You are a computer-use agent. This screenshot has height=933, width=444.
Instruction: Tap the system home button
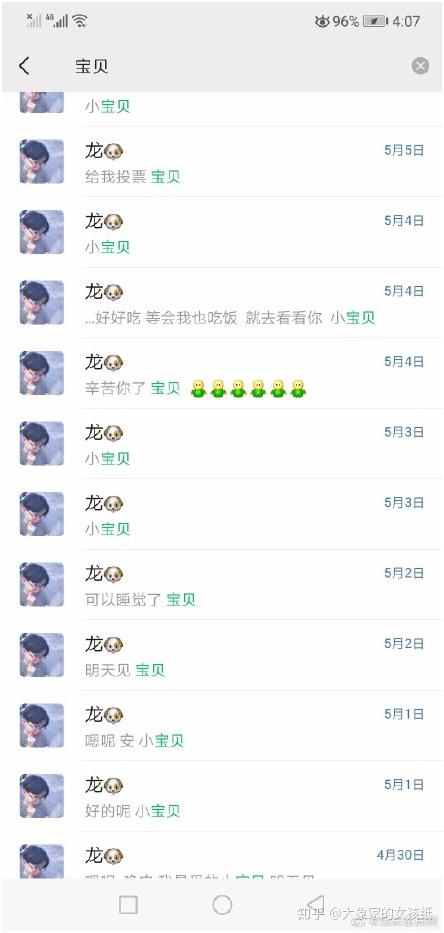[222, 905]
